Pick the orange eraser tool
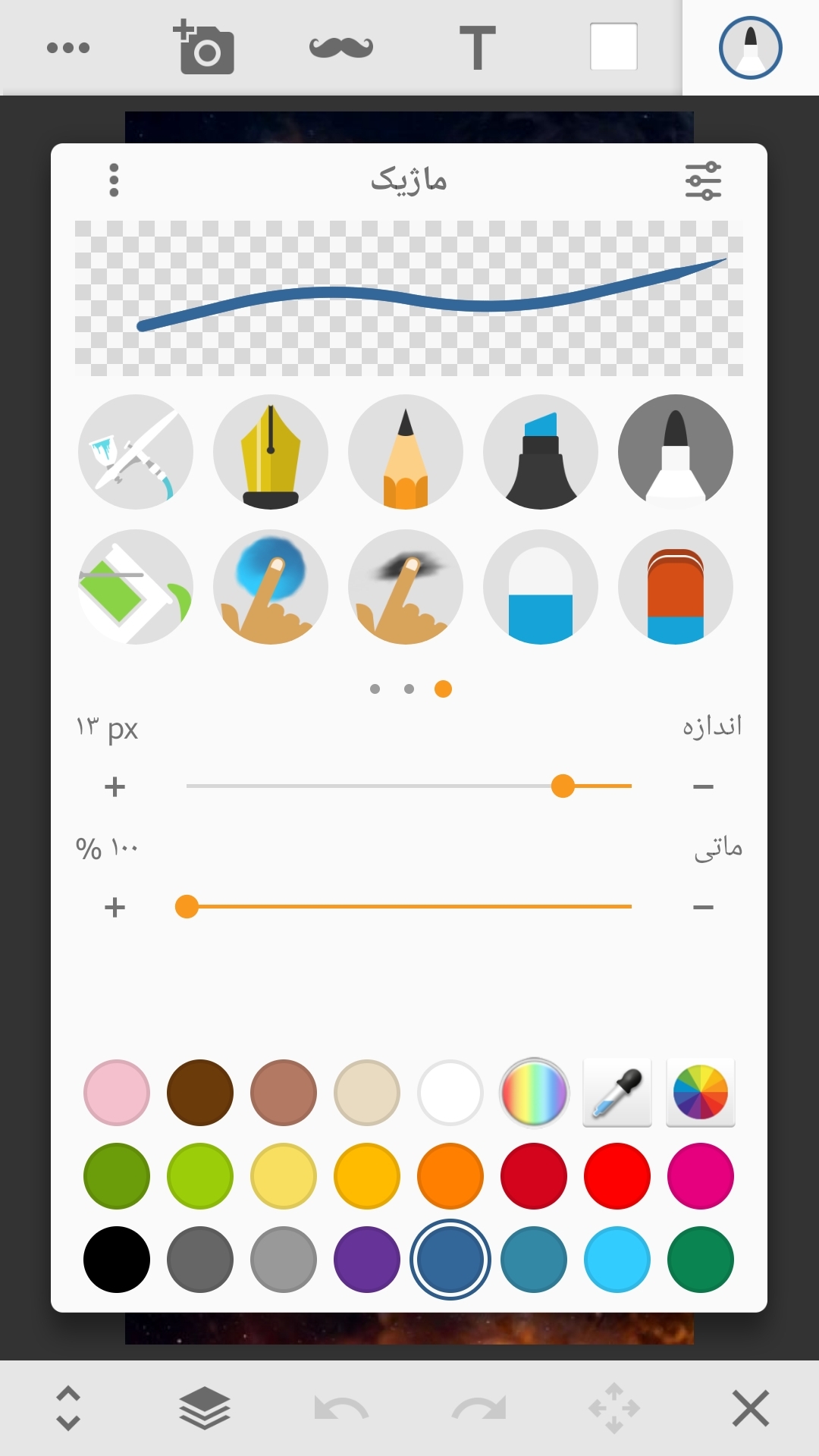 tap(676, 587)
